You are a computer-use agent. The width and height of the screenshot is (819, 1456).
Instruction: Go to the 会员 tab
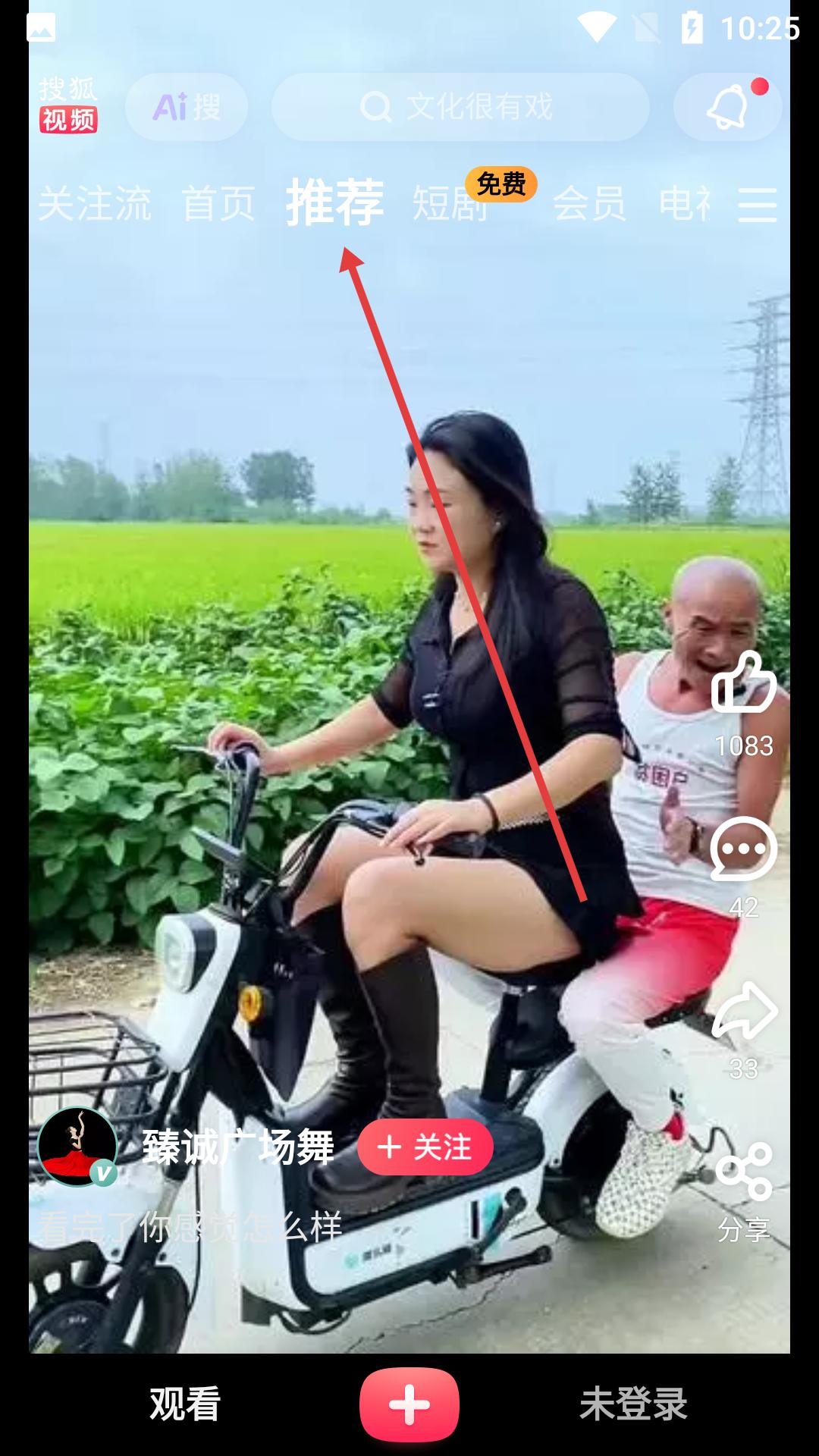click(x=590, y=204)
